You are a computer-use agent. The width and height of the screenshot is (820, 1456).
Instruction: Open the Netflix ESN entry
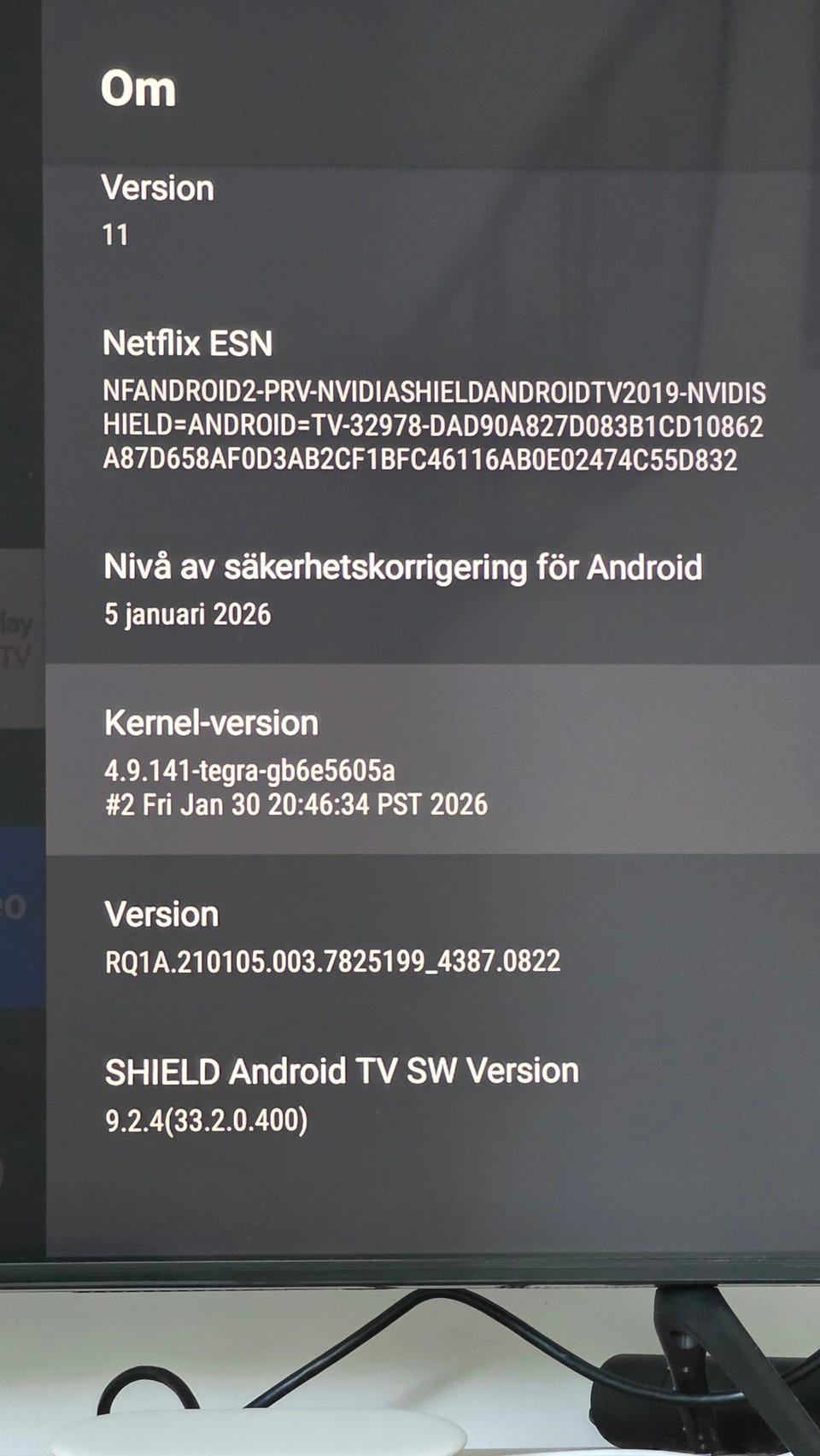coord(431,401)
